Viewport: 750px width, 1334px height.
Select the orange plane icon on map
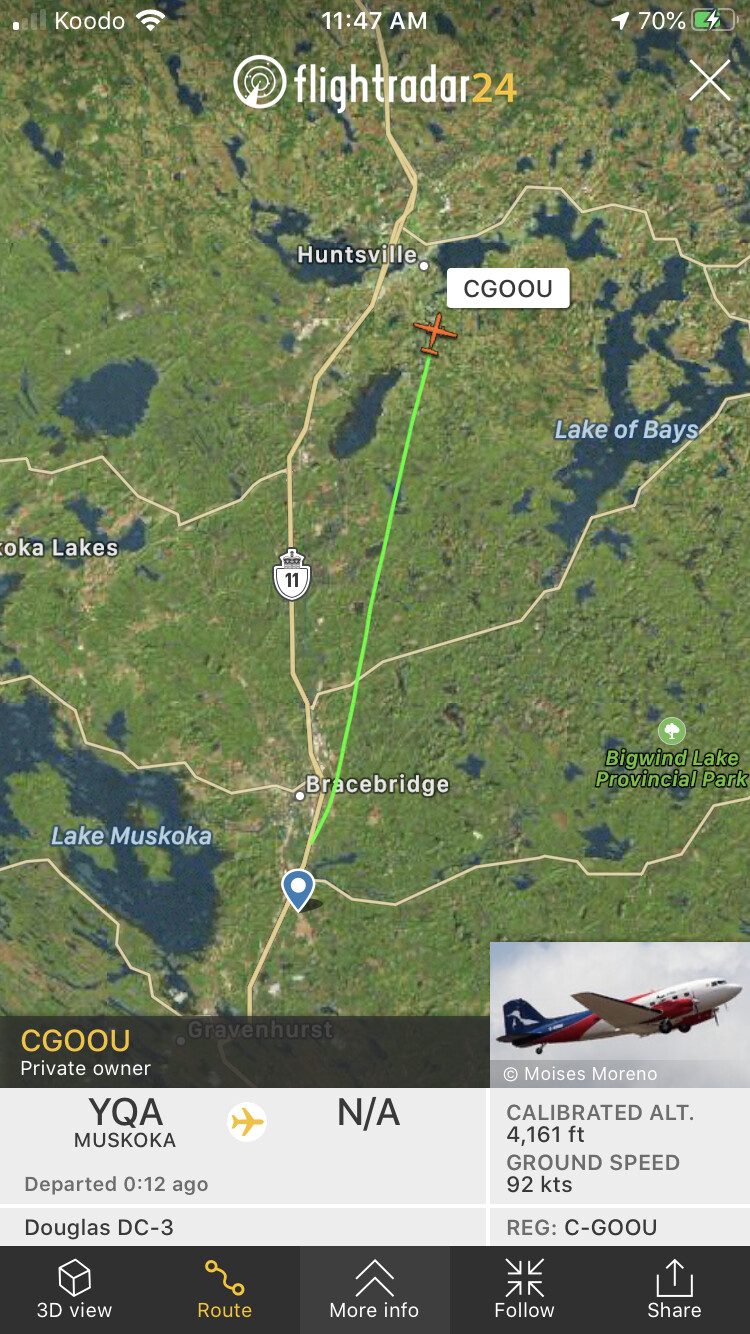coord(434,333)
